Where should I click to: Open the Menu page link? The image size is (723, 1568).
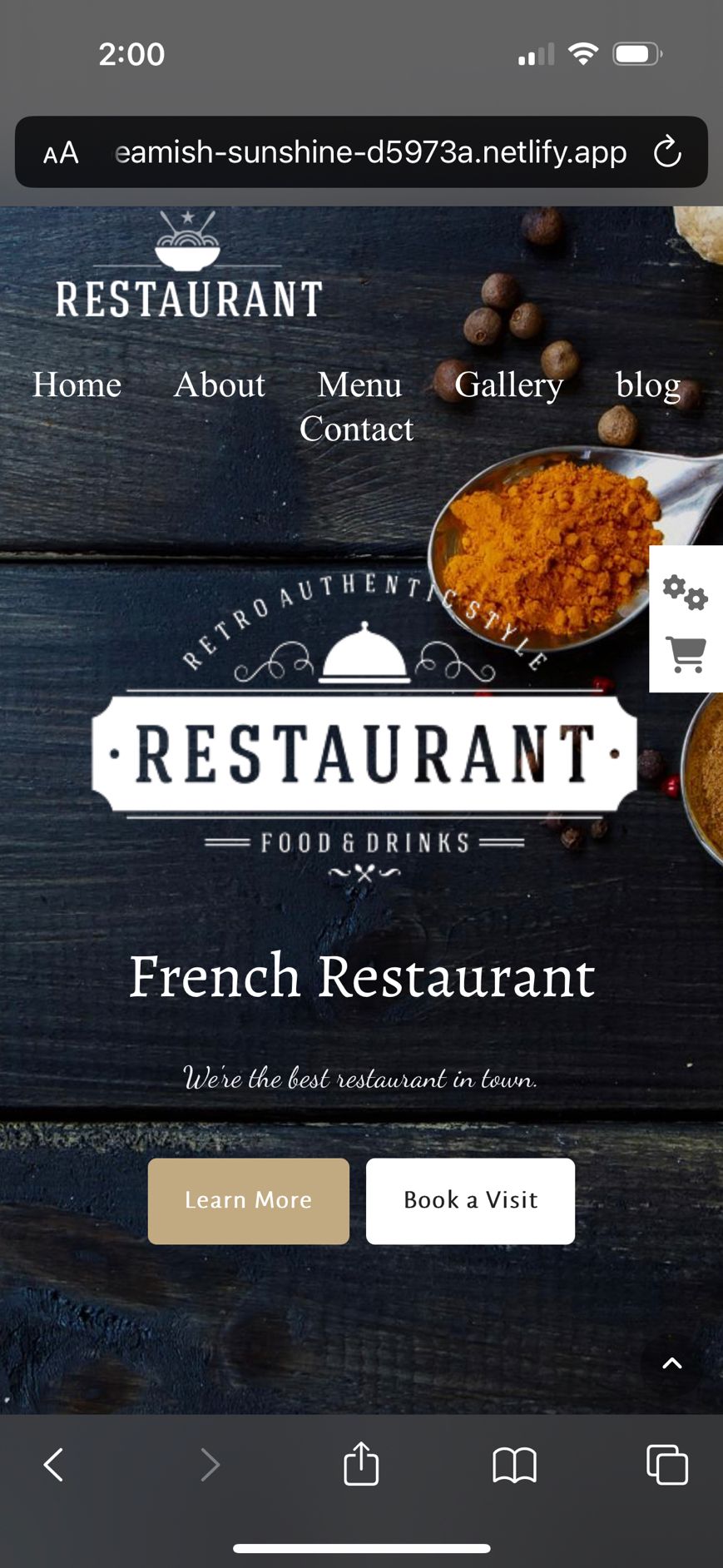pos(359,385)
